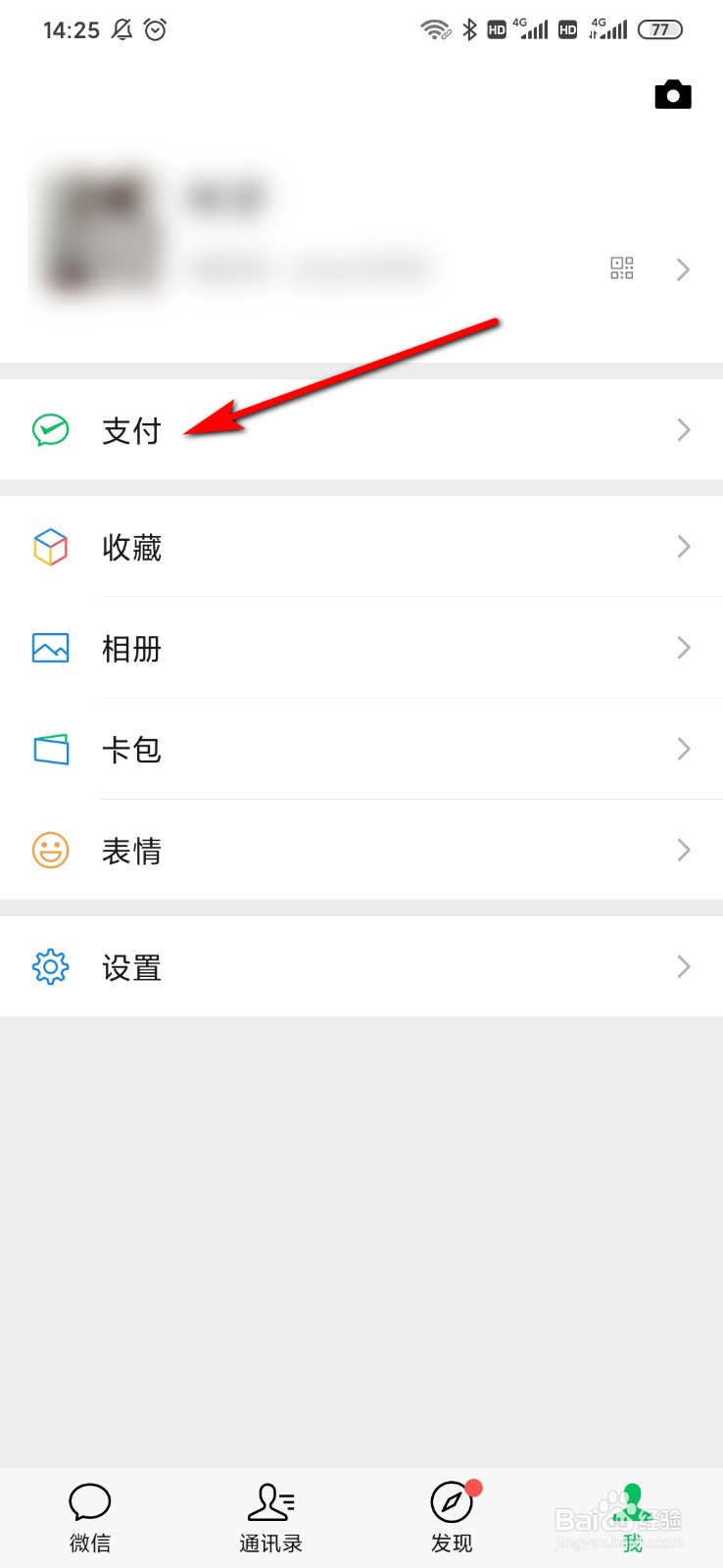Switch to the 微信 chats tab

[x=90, y=1514]
